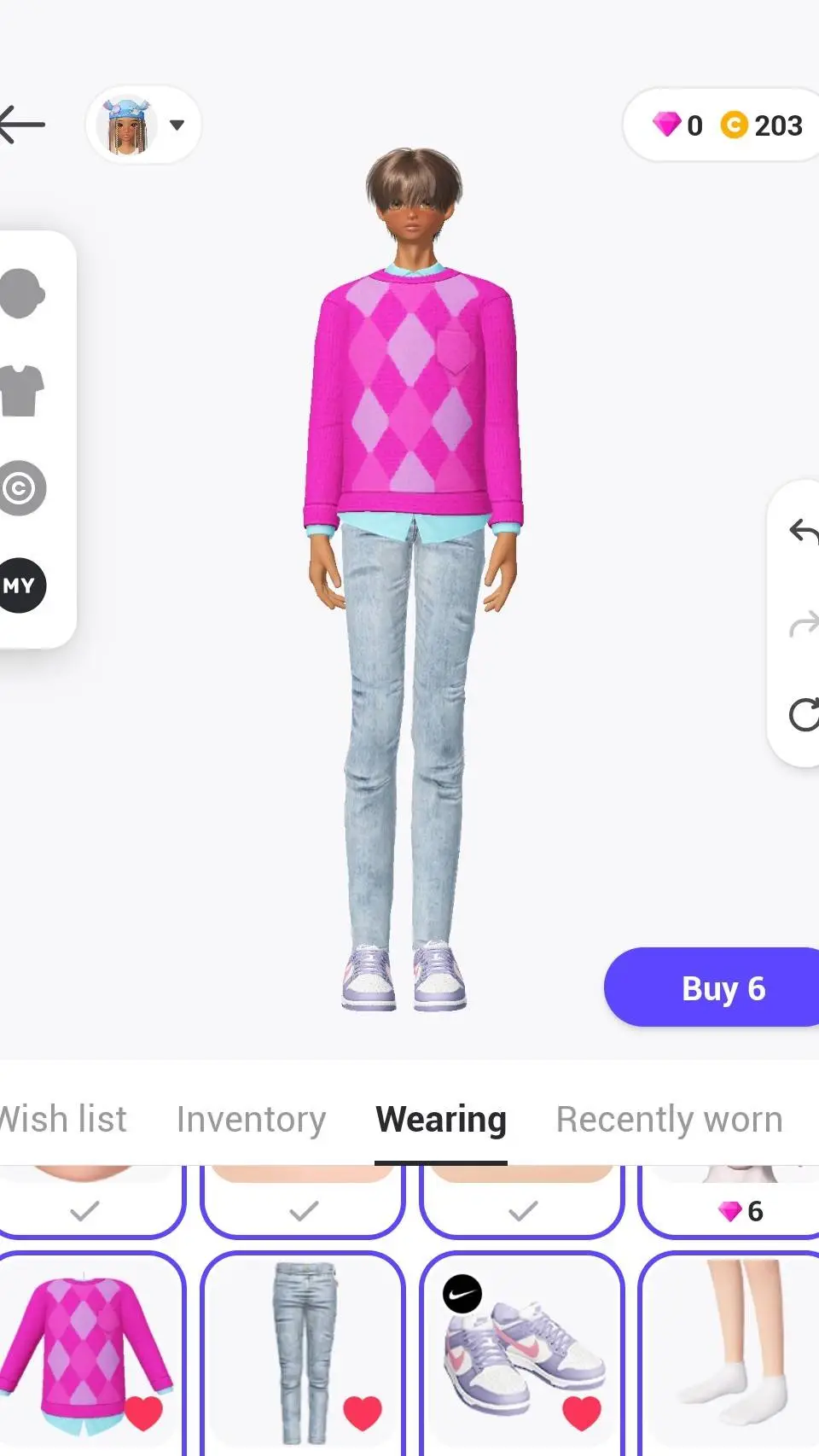Viewport: 819px width, 1456px height.
Task: Undo the last outfit change
Action: coord(802,533)
